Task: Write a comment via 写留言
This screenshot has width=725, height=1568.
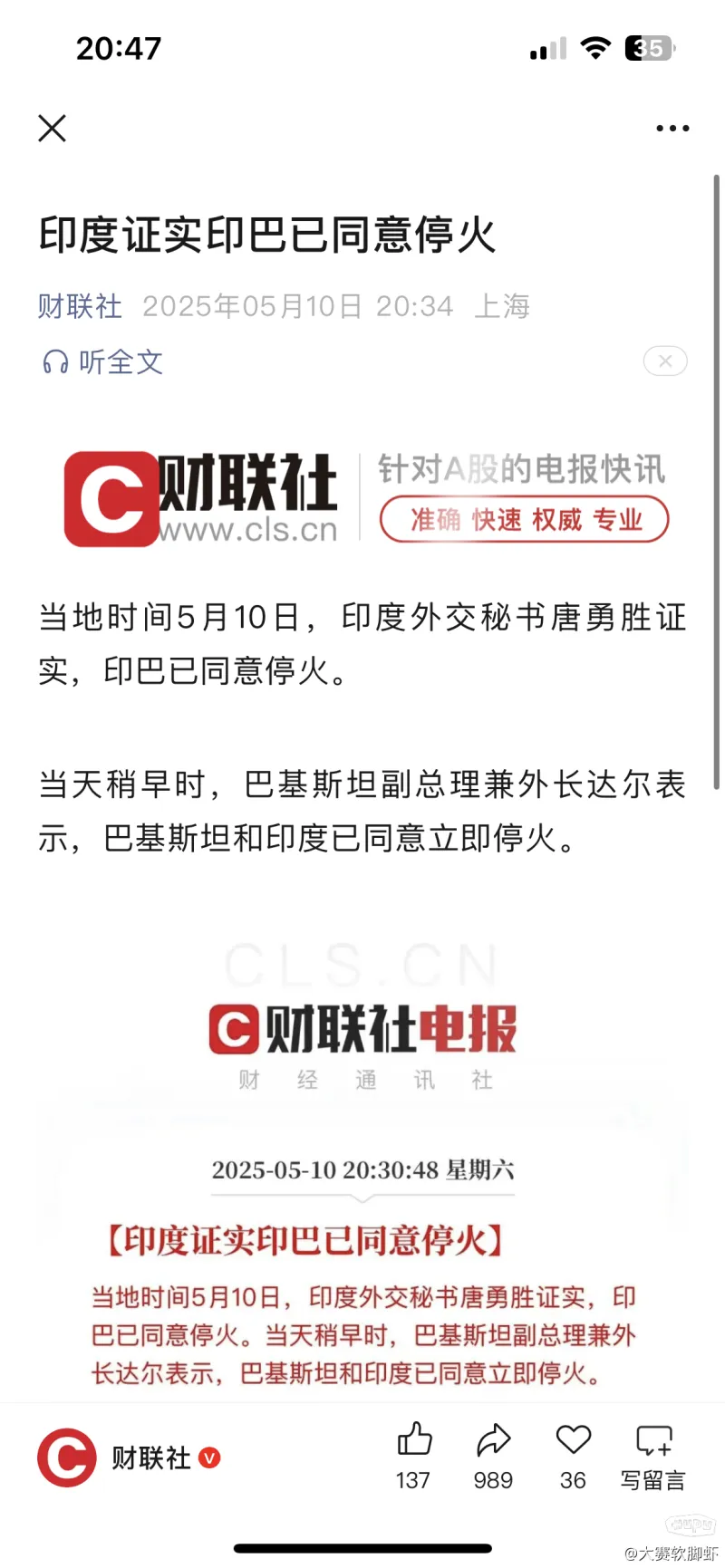Action: click(653, 1454)
